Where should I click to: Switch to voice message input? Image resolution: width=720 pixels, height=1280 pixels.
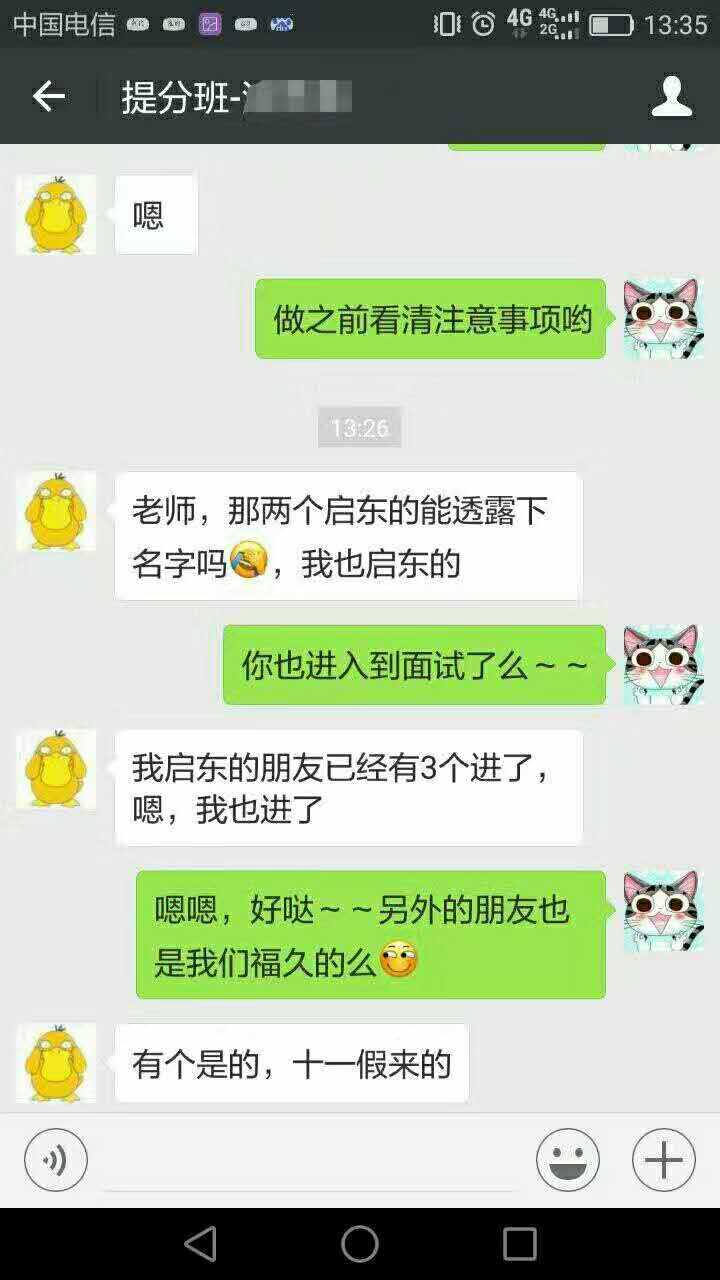(x=56, y=1160)
